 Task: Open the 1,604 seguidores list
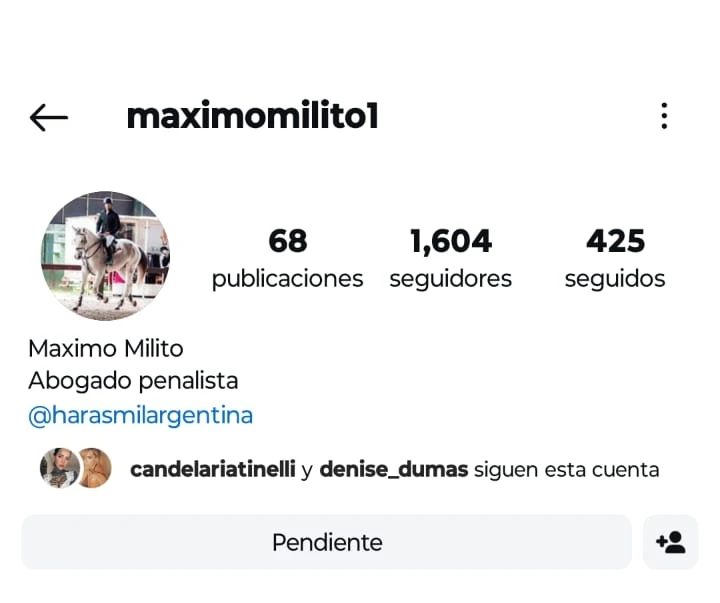450,258
